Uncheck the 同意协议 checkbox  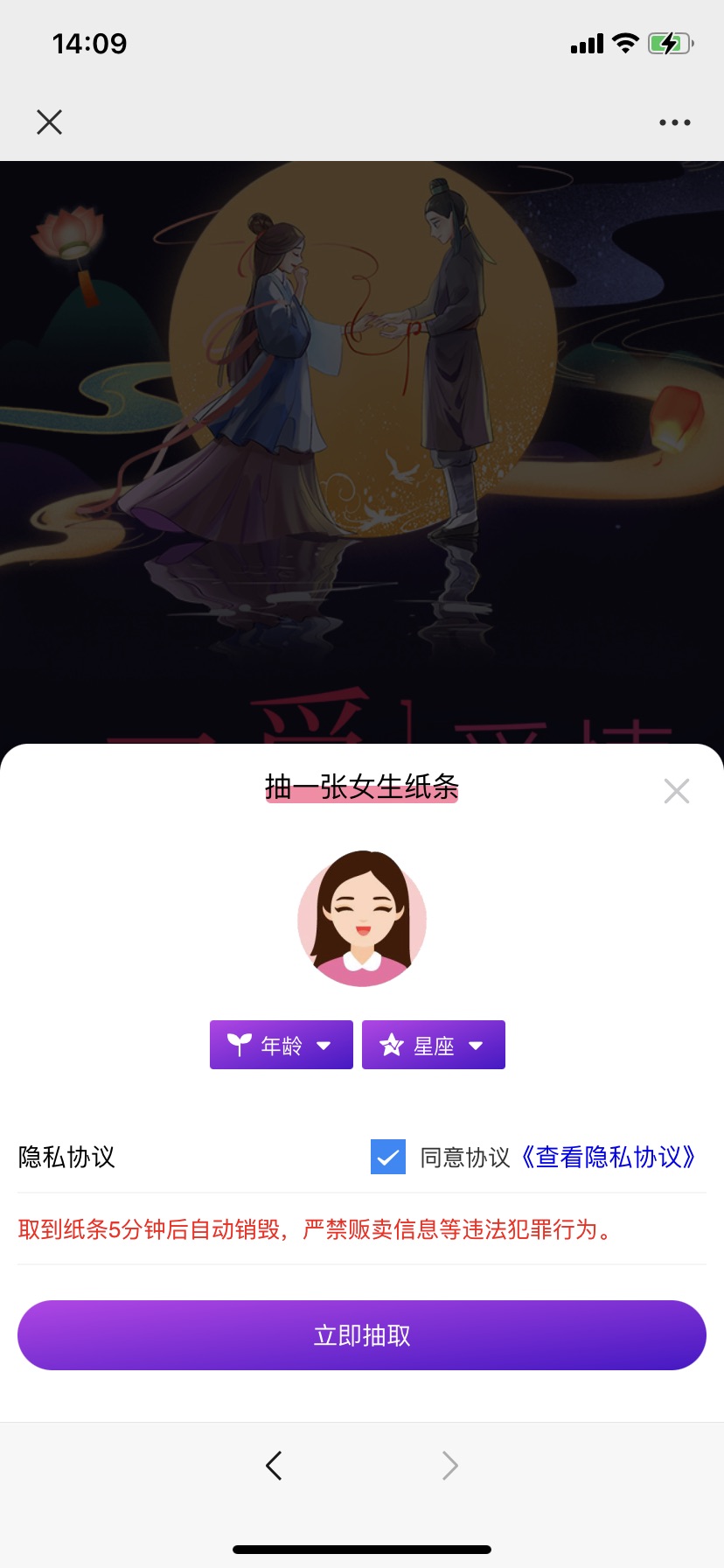[388, 1157]
